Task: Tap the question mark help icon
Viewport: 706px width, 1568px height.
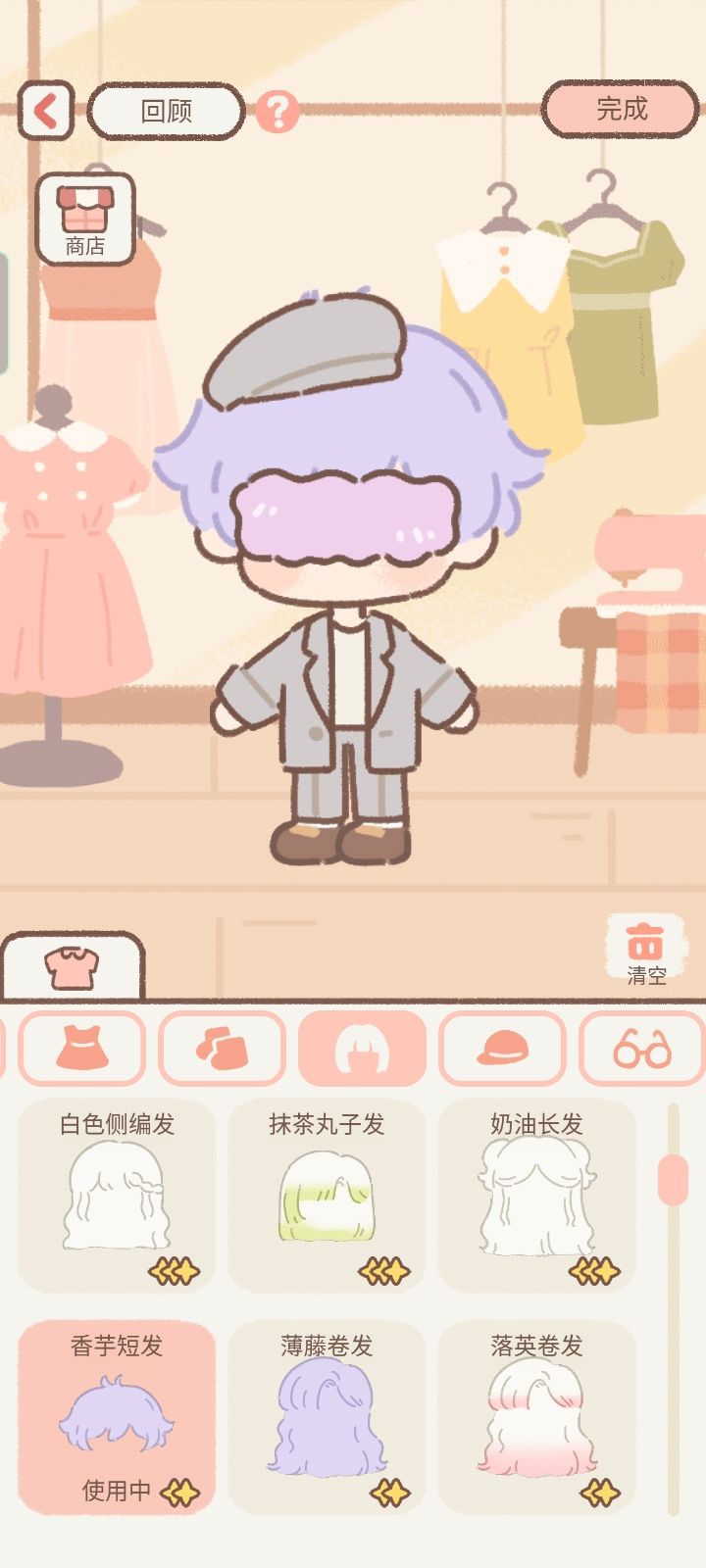Action: click(281, 114)
